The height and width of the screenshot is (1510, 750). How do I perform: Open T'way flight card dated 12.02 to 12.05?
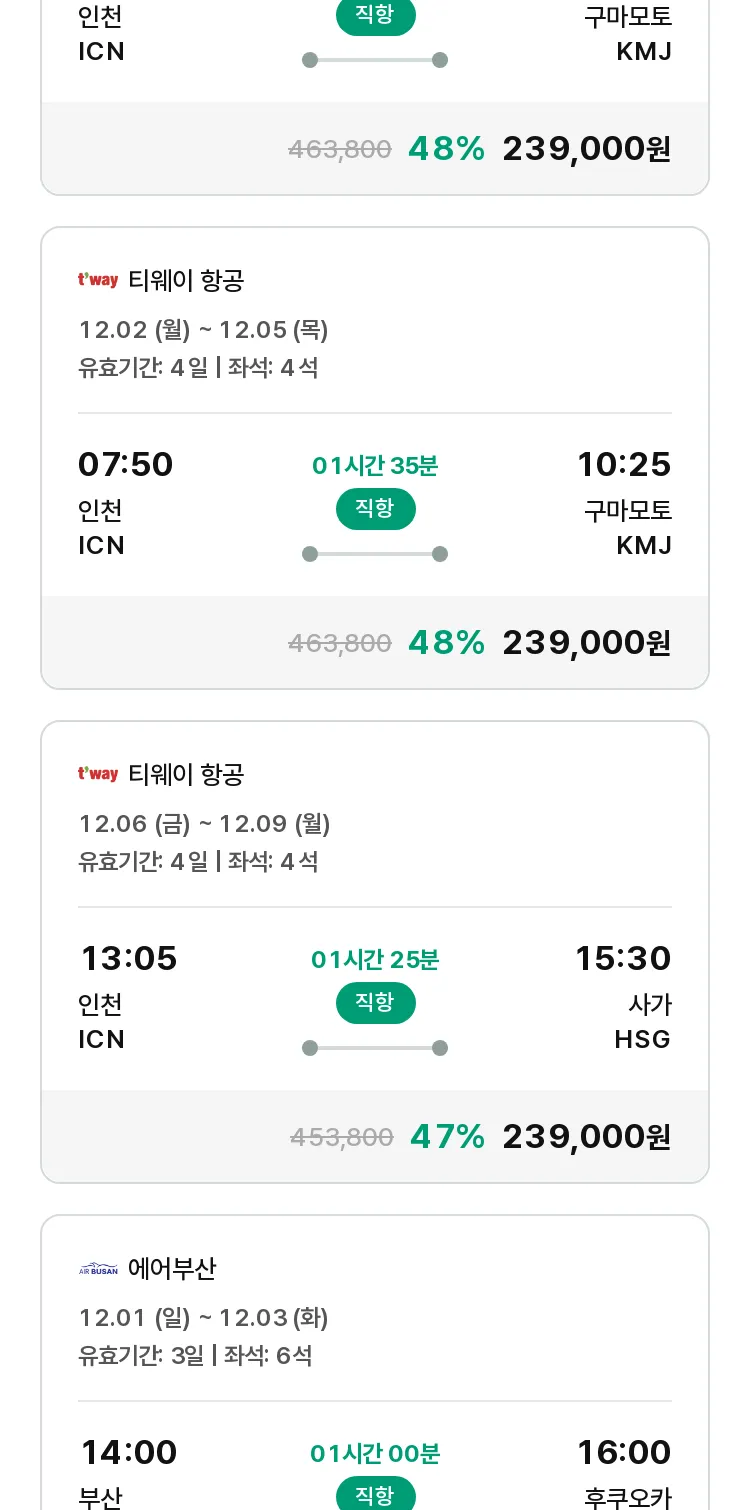[375, 458]
